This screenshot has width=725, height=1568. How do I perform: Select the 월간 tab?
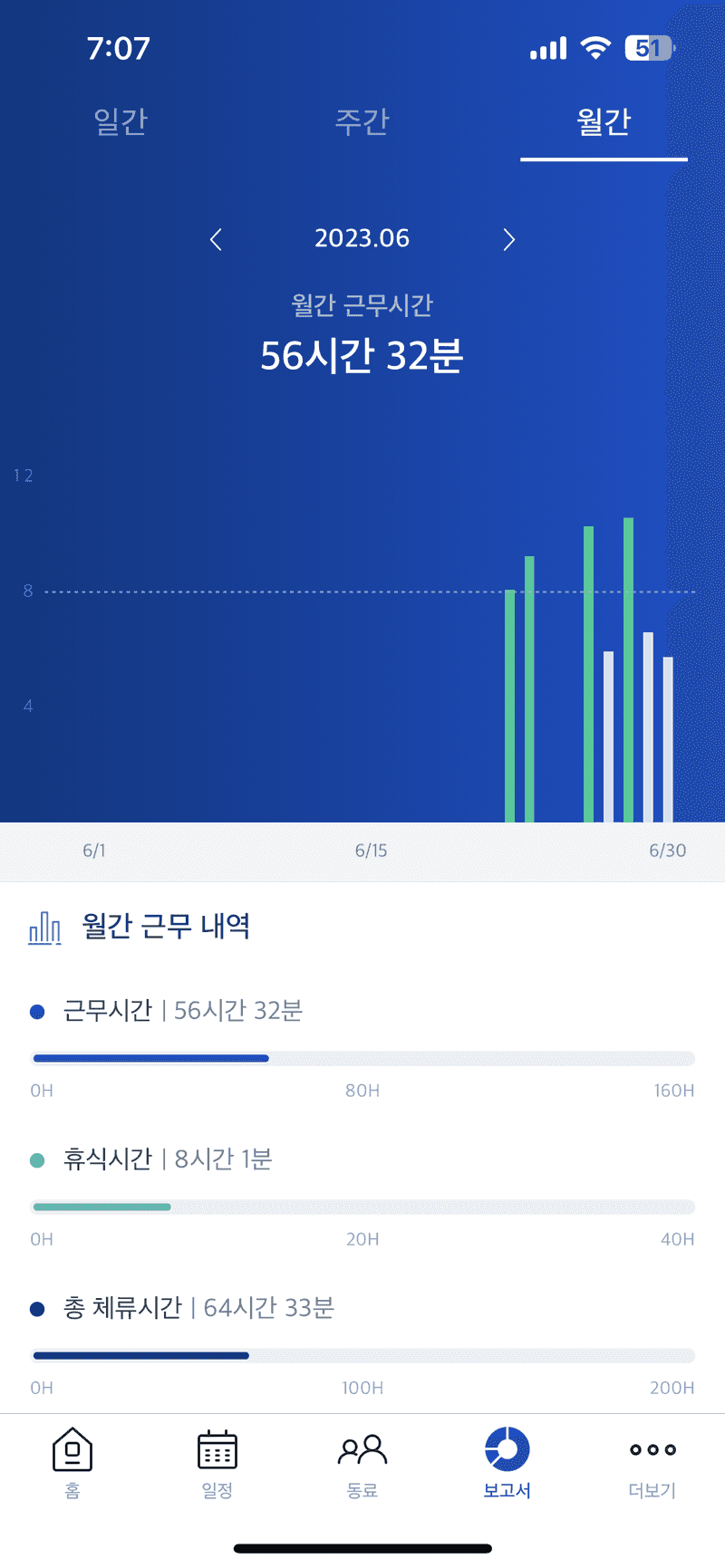tap(604, 121)
